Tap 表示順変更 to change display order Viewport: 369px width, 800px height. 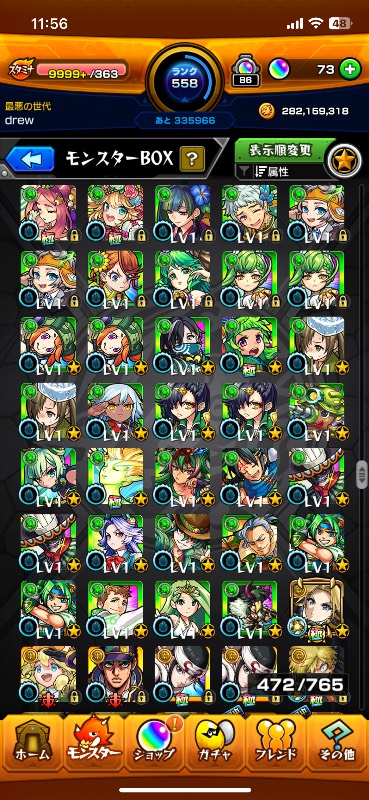click(x=280, y=151)
